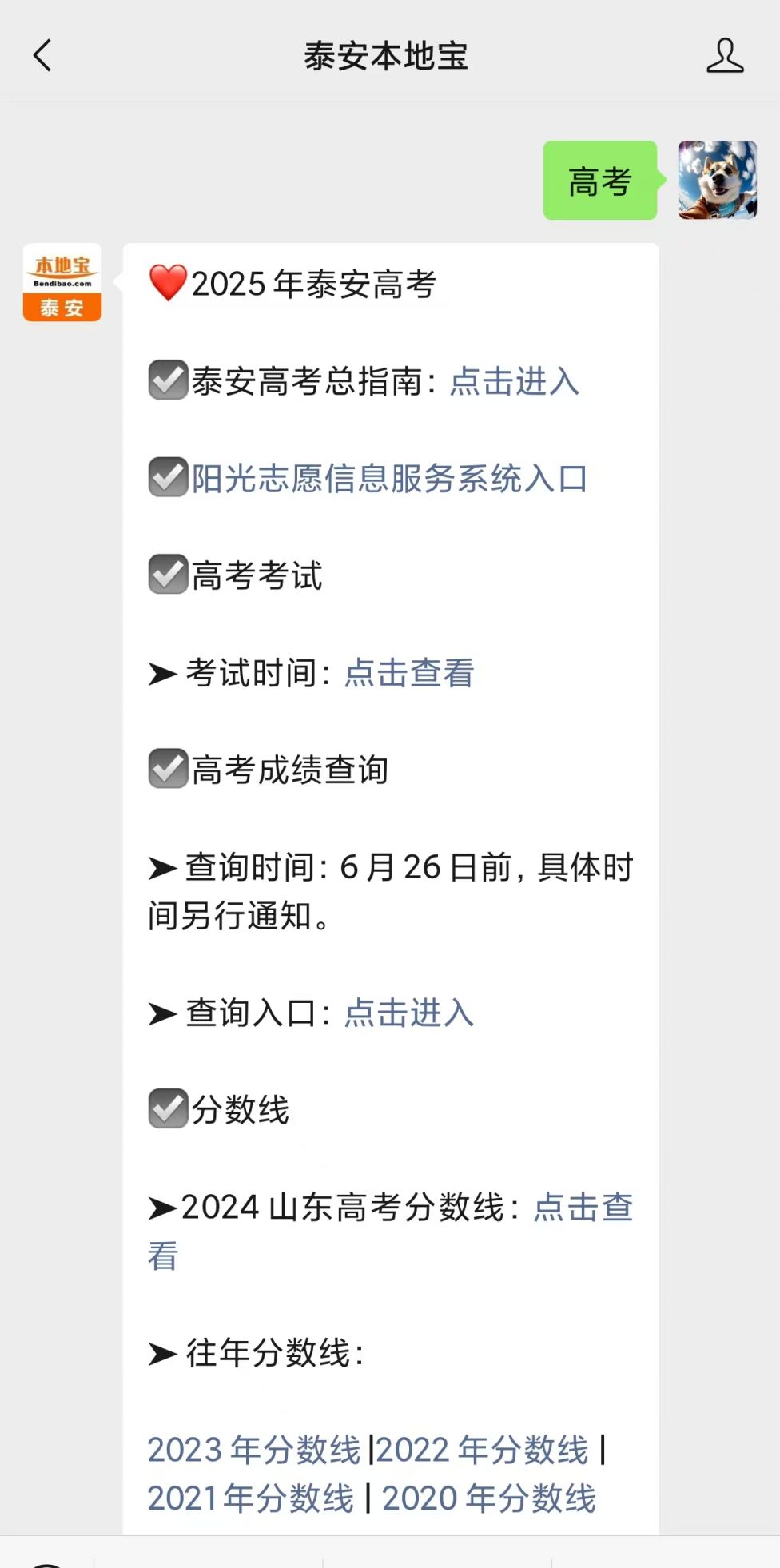Tap the husky user avatar
The image size is (780, 1568).
717,180
